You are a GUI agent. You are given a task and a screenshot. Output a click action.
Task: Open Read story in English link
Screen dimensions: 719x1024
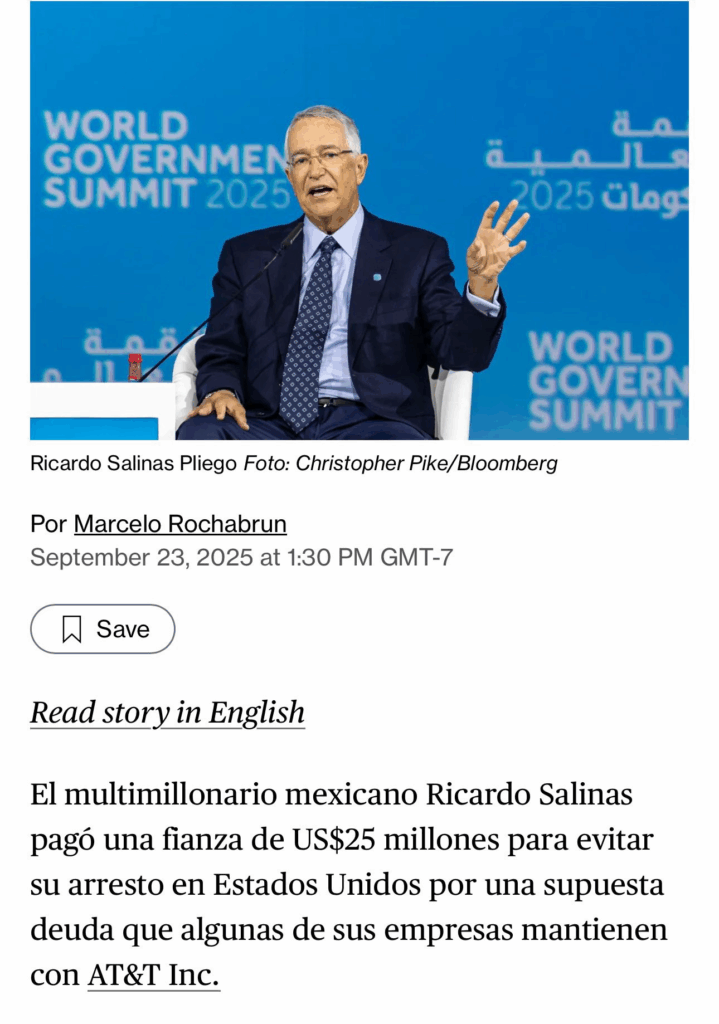point(167,713)
